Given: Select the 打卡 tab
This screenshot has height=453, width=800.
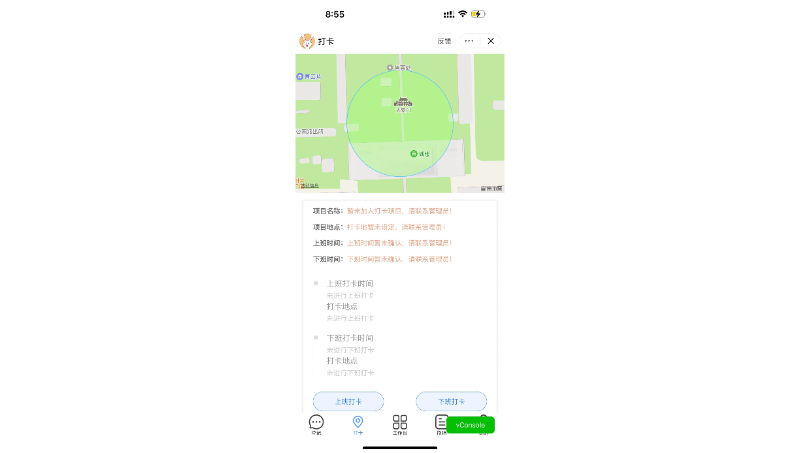Looking at the screenshot, I should point(358,425).
